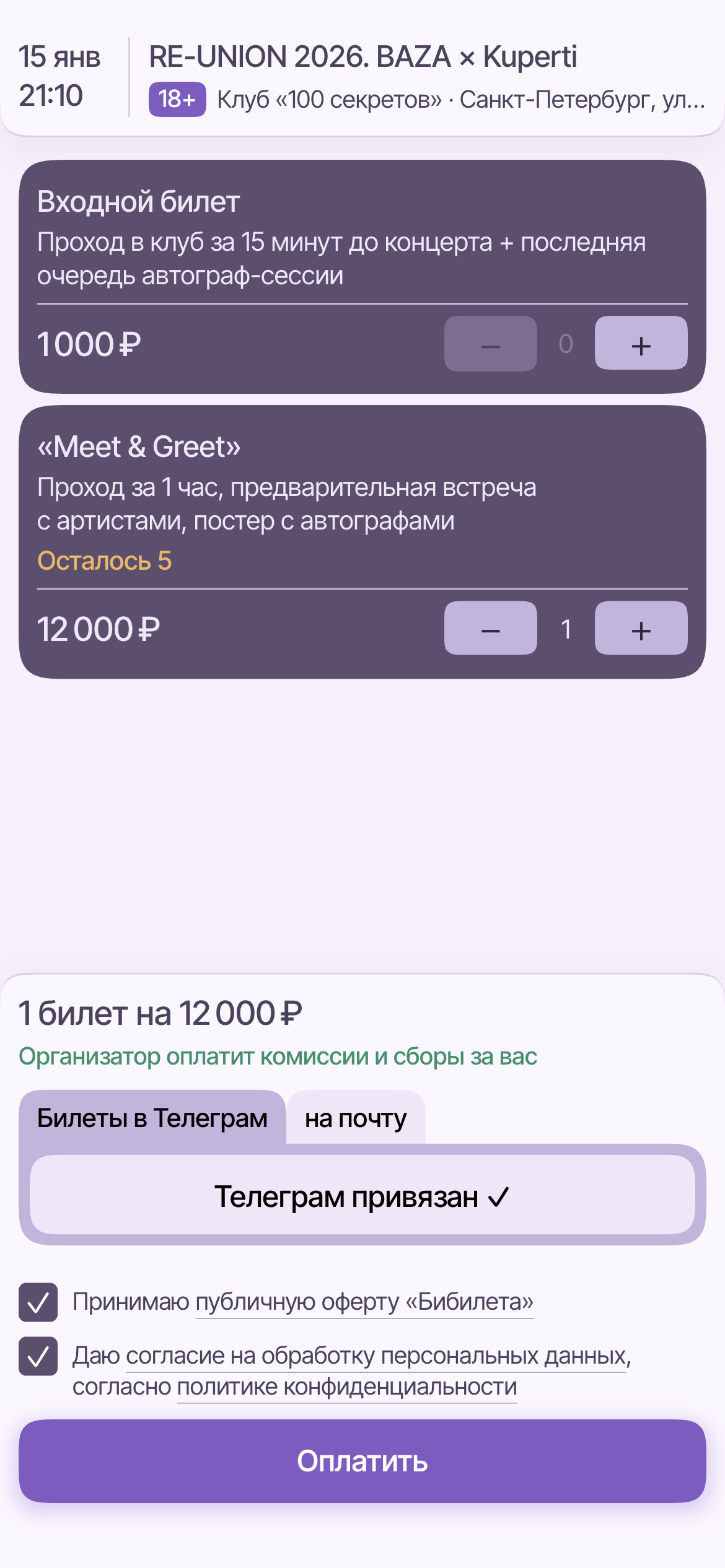Screen dimensions: 725x1568
Task: Open the публичную оферту «Бибилета» link
Action: [364, 1302]
